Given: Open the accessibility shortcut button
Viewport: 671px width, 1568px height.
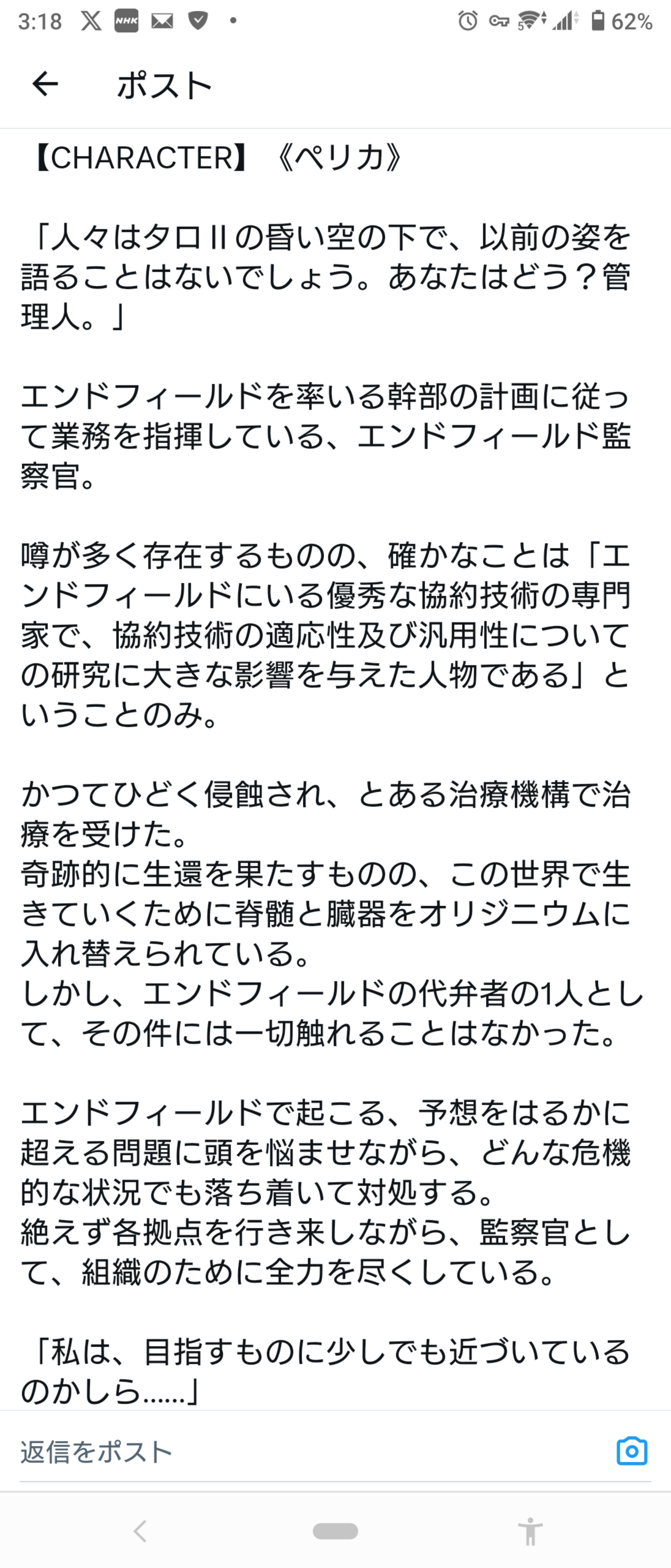Looking at the screenshot, I should 530,1531.
